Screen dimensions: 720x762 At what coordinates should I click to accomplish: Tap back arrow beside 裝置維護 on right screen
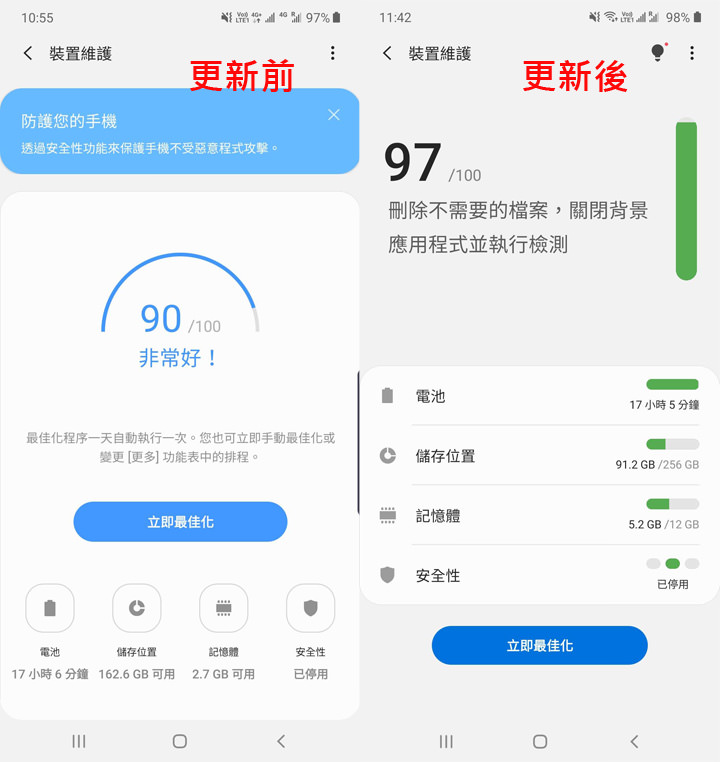pos(387,54)
